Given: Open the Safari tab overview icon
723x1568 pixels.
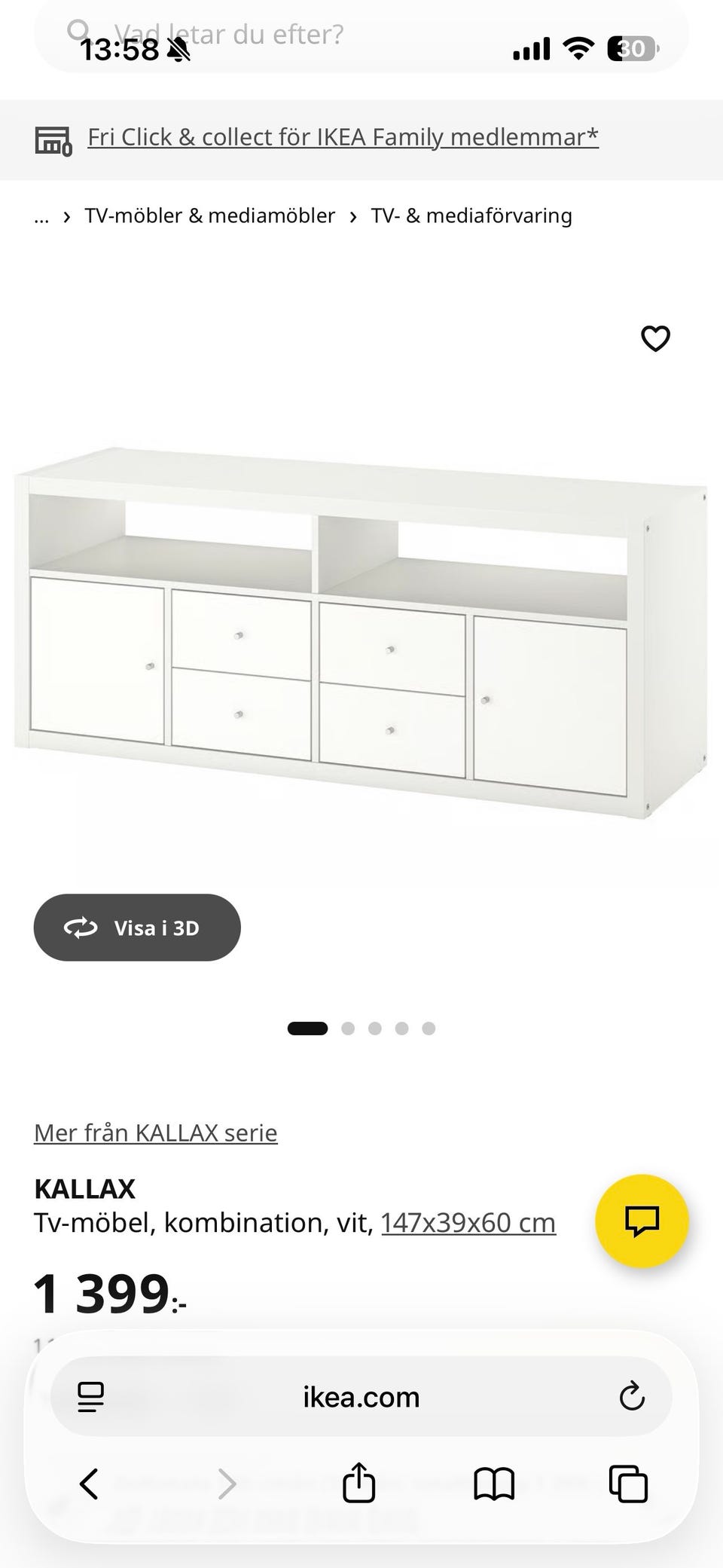Looking at the screenshot, I should point(627,1484).
